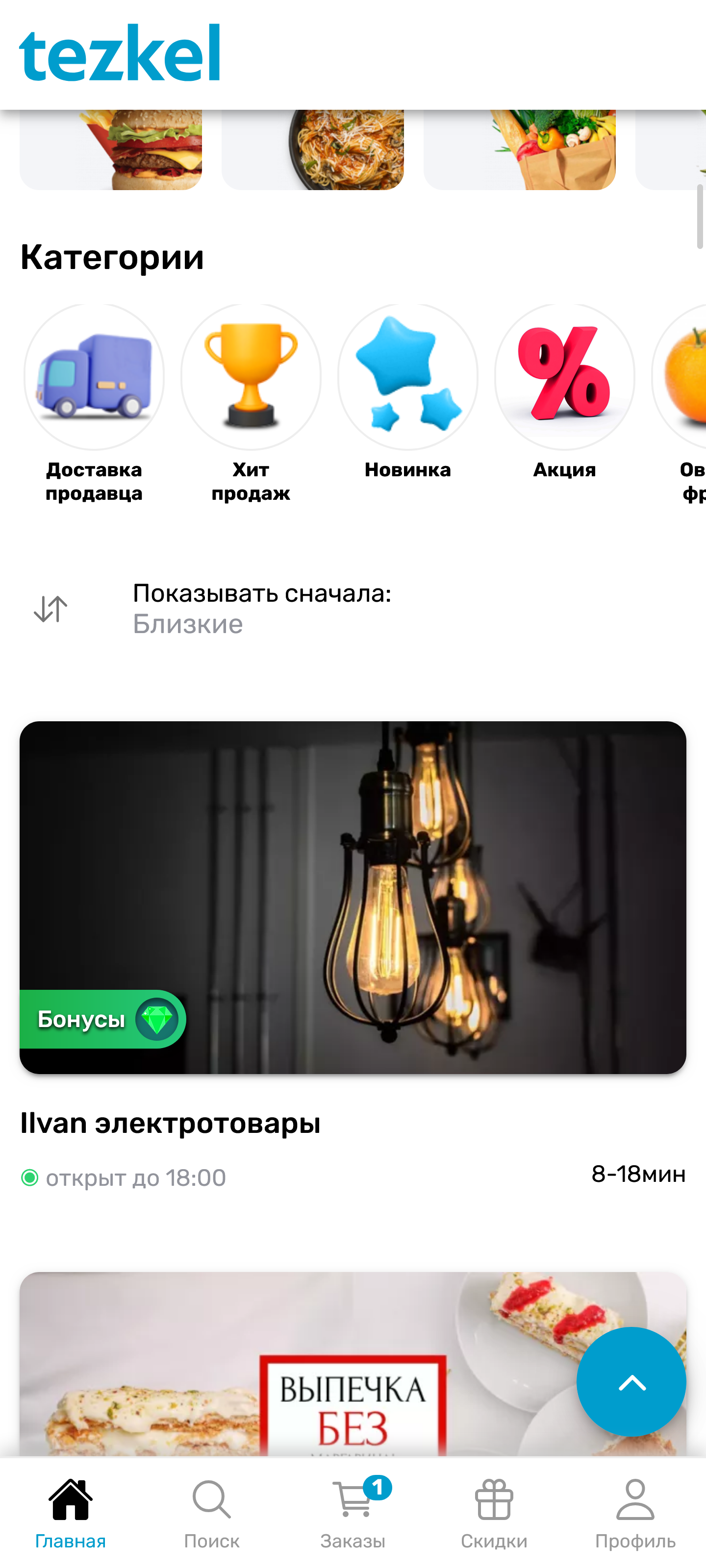Open the Новинка category
706x1568 pixels.
[407, 377]
